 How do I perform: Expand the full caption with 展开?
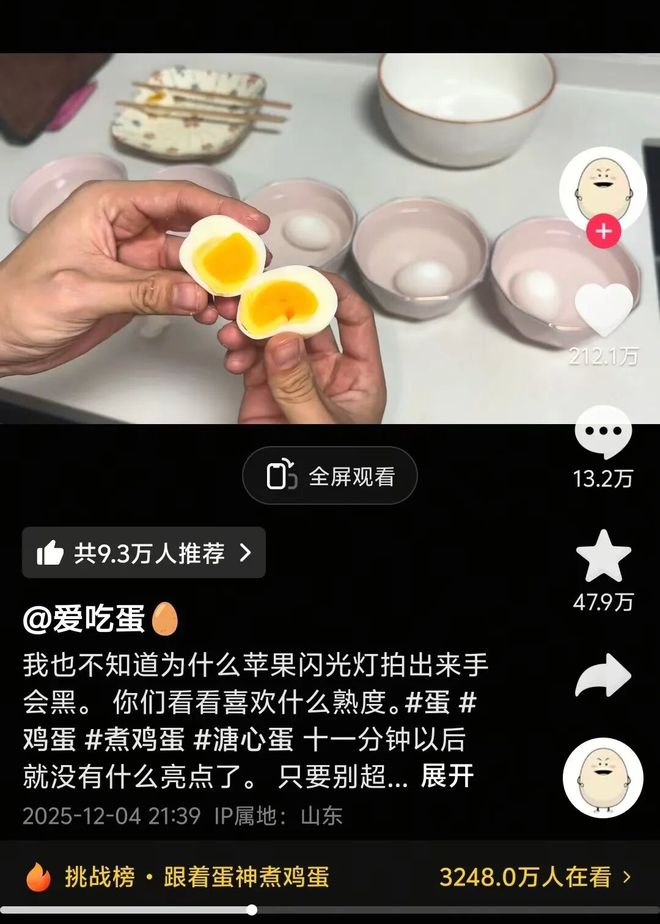(447, 777)
